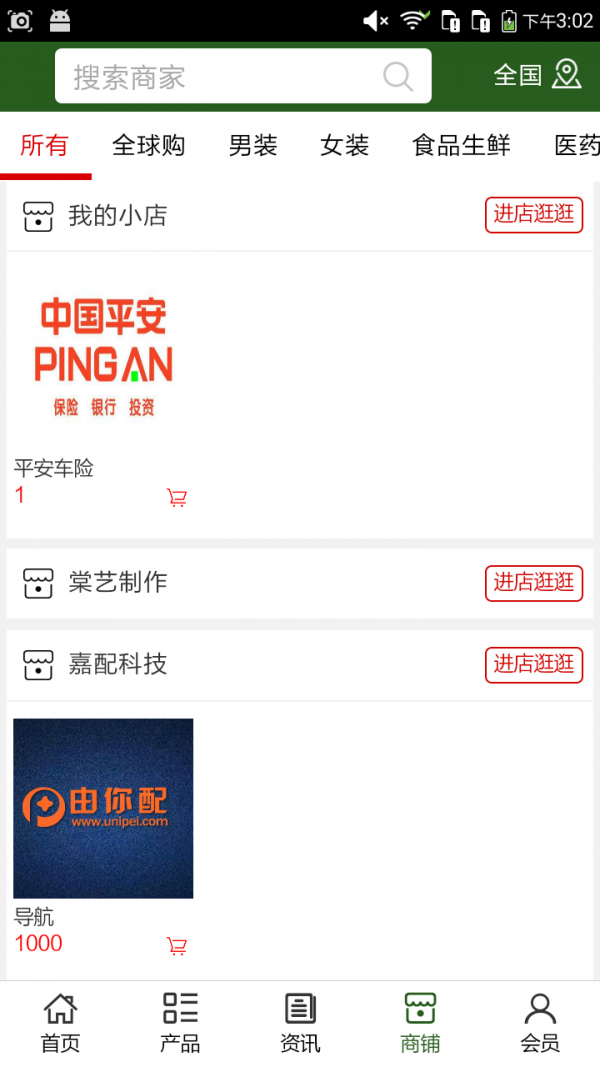Screen dimensions: 600x1067
Task: Open the 全国 location selector
Action: 537,75
